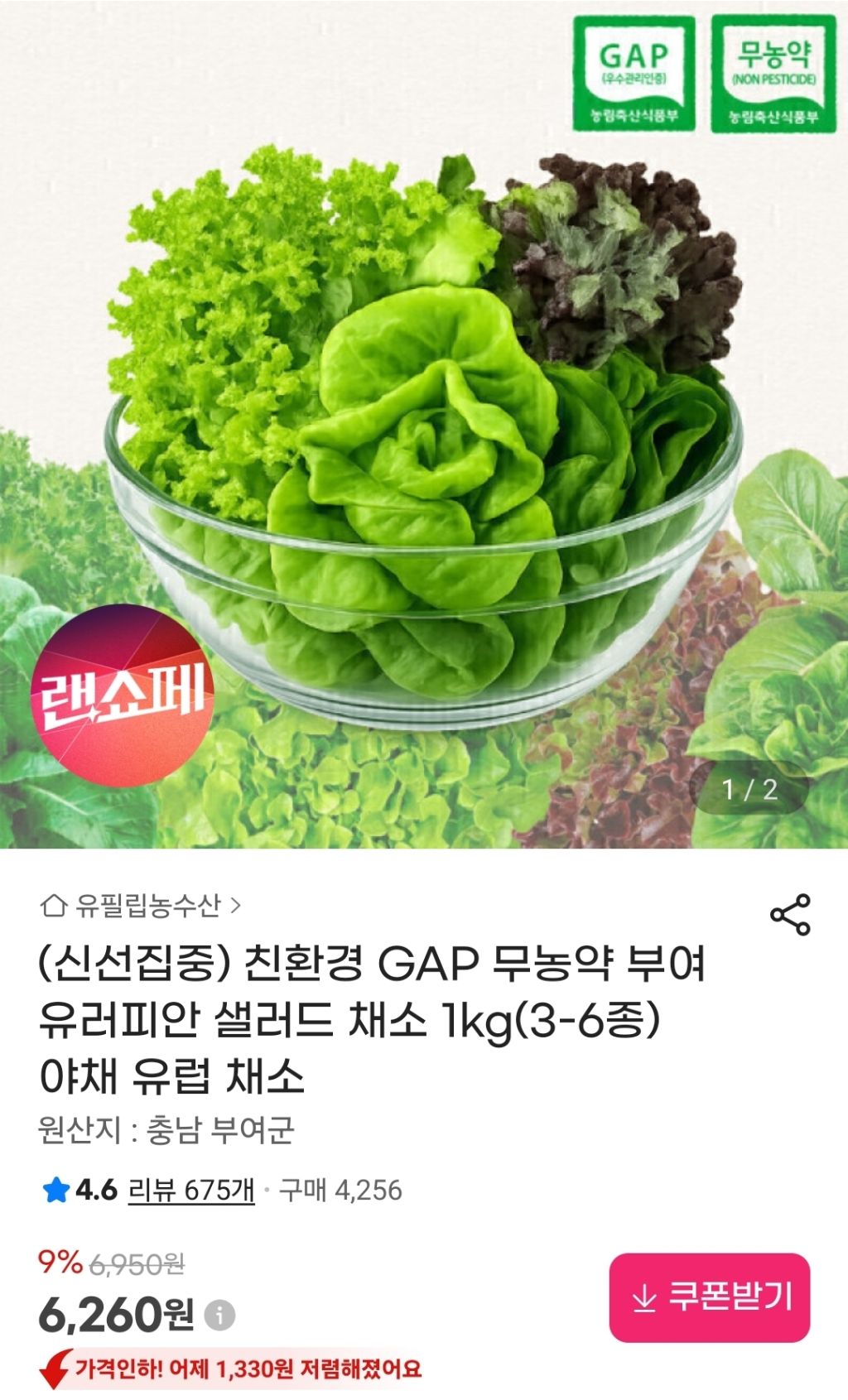Open the 675 reviews link

(191, 1191)
